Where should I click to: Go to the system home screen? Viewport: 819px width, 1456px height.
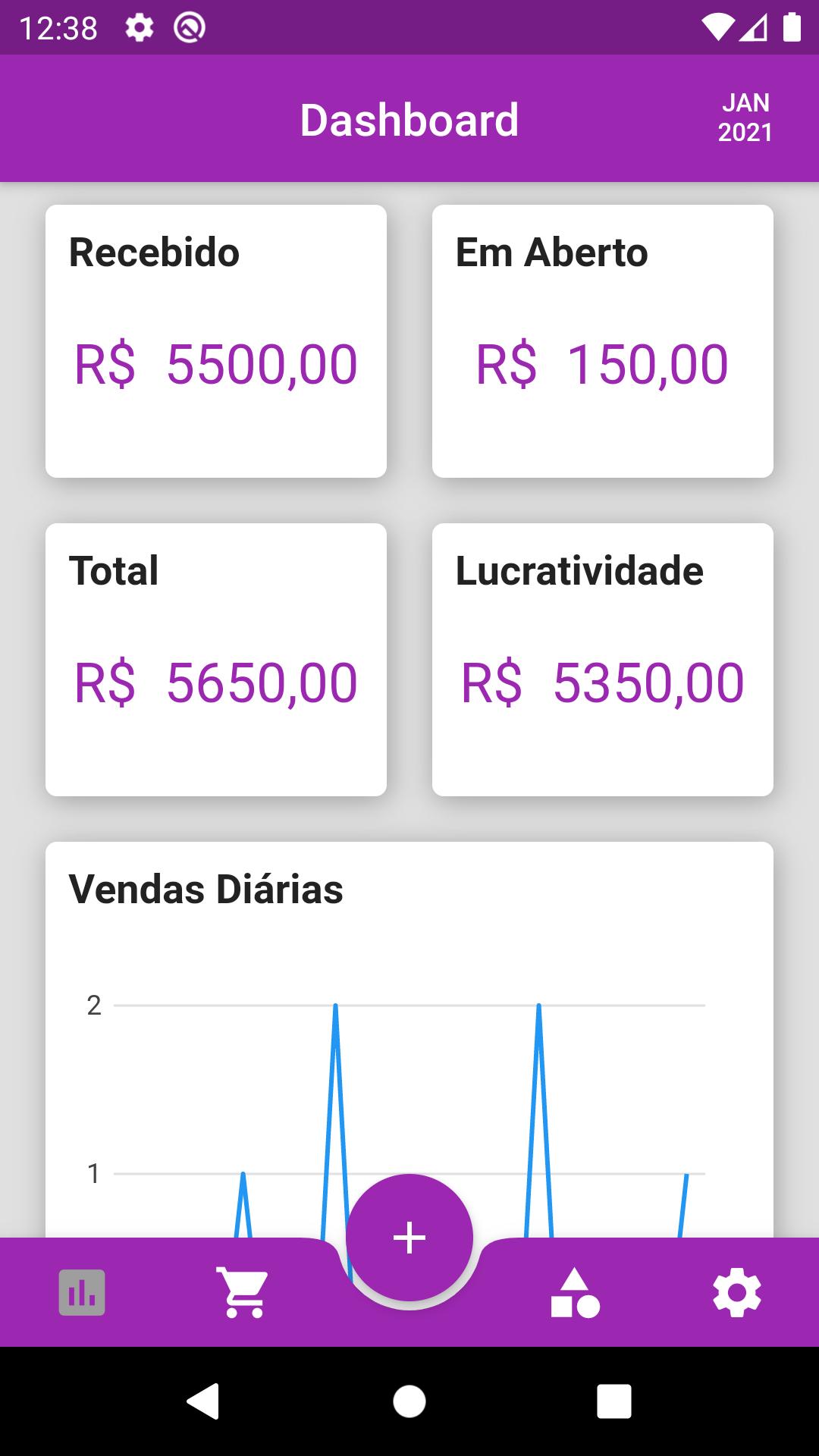click(409, 1401)
